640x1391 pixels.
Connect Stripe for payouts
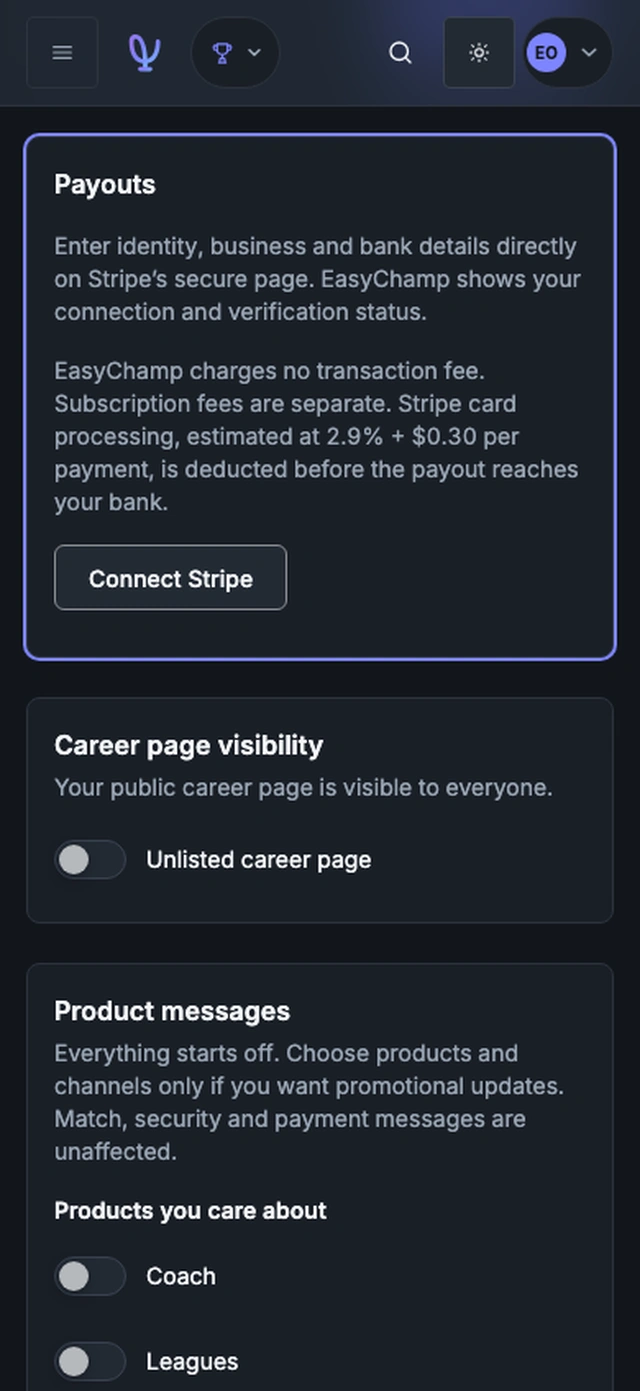click(x=170, y=578)
